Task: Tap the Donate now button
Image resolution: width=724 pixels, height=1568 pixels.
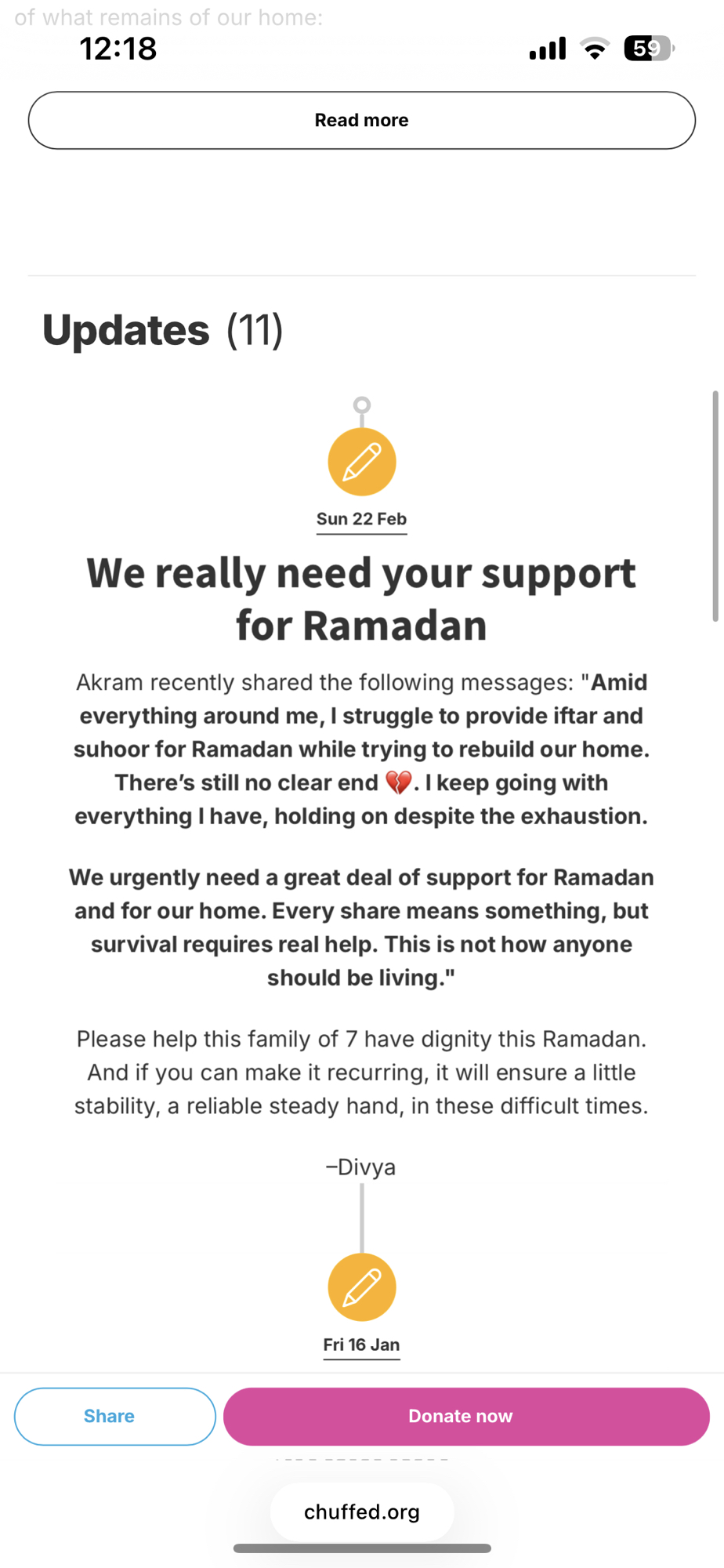Action: [466, 1416]
